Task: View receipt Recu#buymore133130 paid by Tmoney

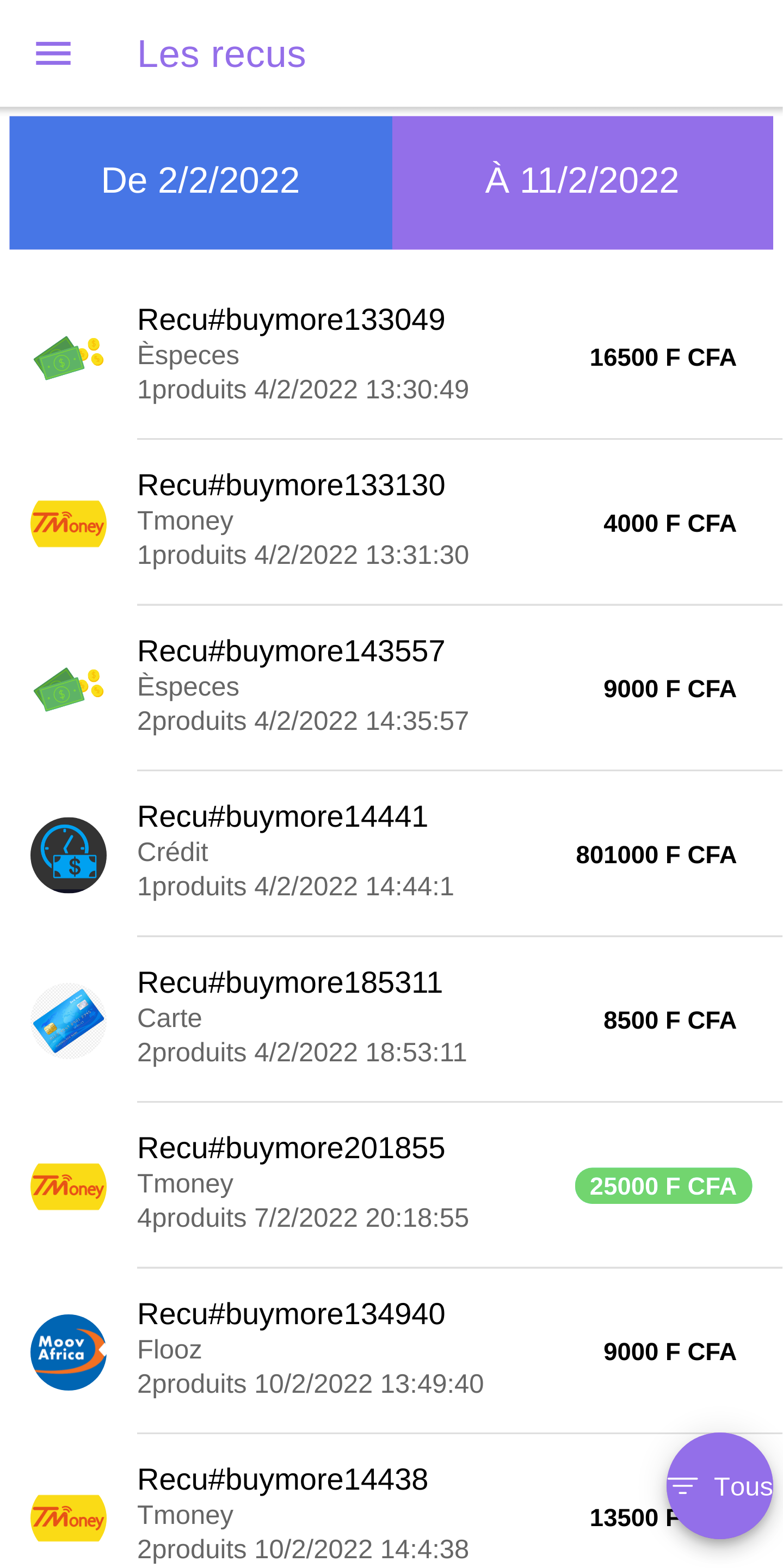Action: tap(391, 522)
